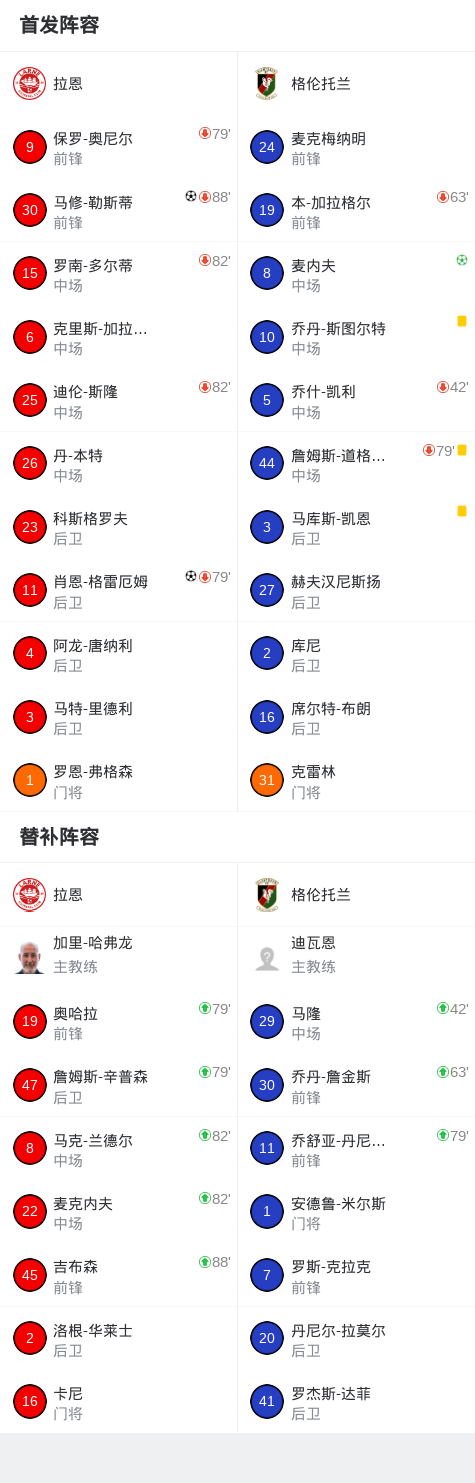View substitute 奥哈拉
475x1483 pixels.
[x=118, y=1022]
